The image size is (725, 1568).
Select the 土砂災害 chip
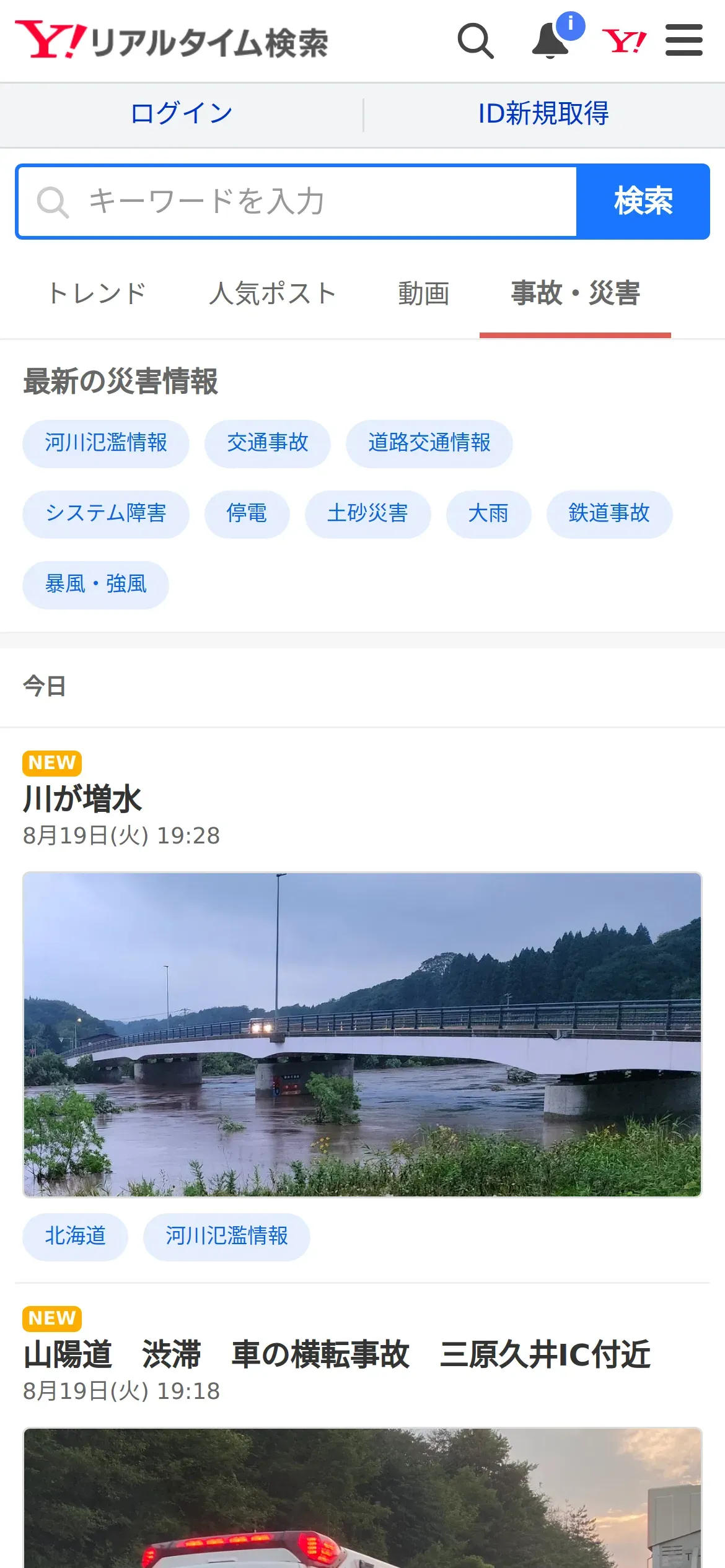(367, 514)
